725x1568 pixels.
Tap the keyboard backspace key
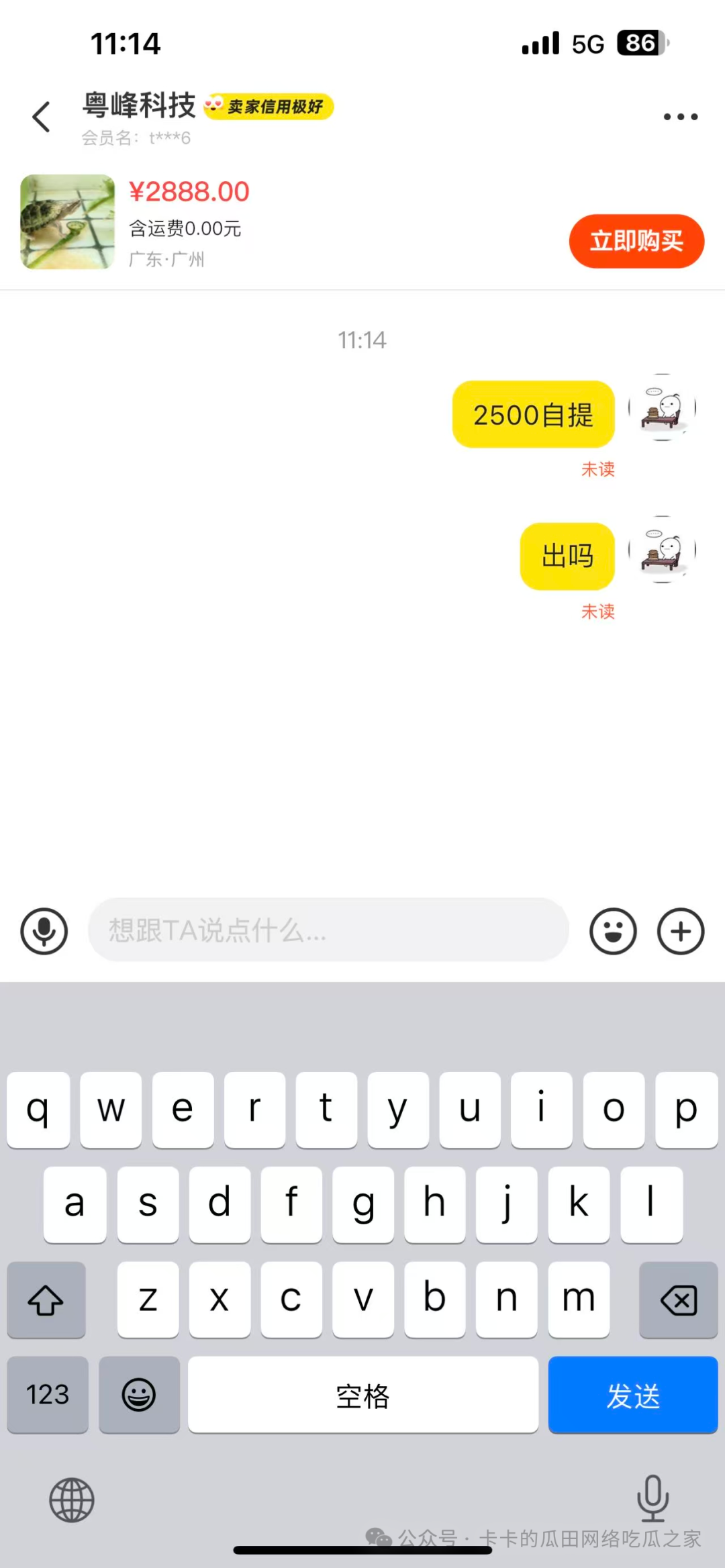[x=678, y=1300]
